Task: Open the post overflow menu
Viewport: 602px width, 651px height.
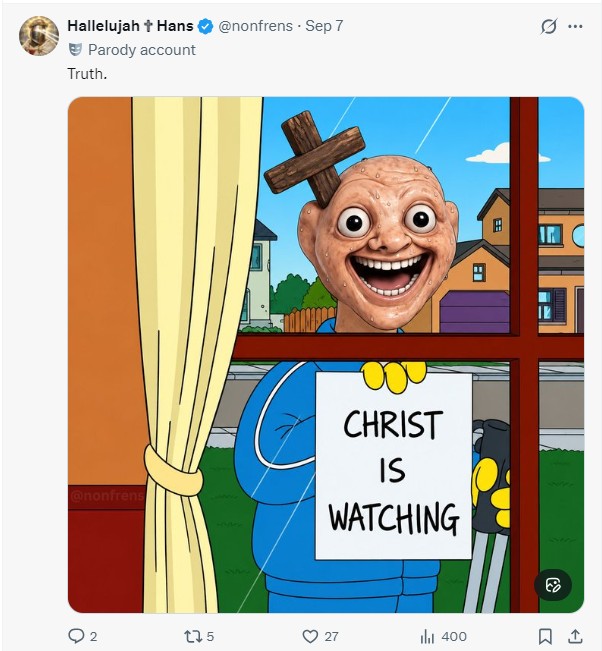Action: click(575, 27)
